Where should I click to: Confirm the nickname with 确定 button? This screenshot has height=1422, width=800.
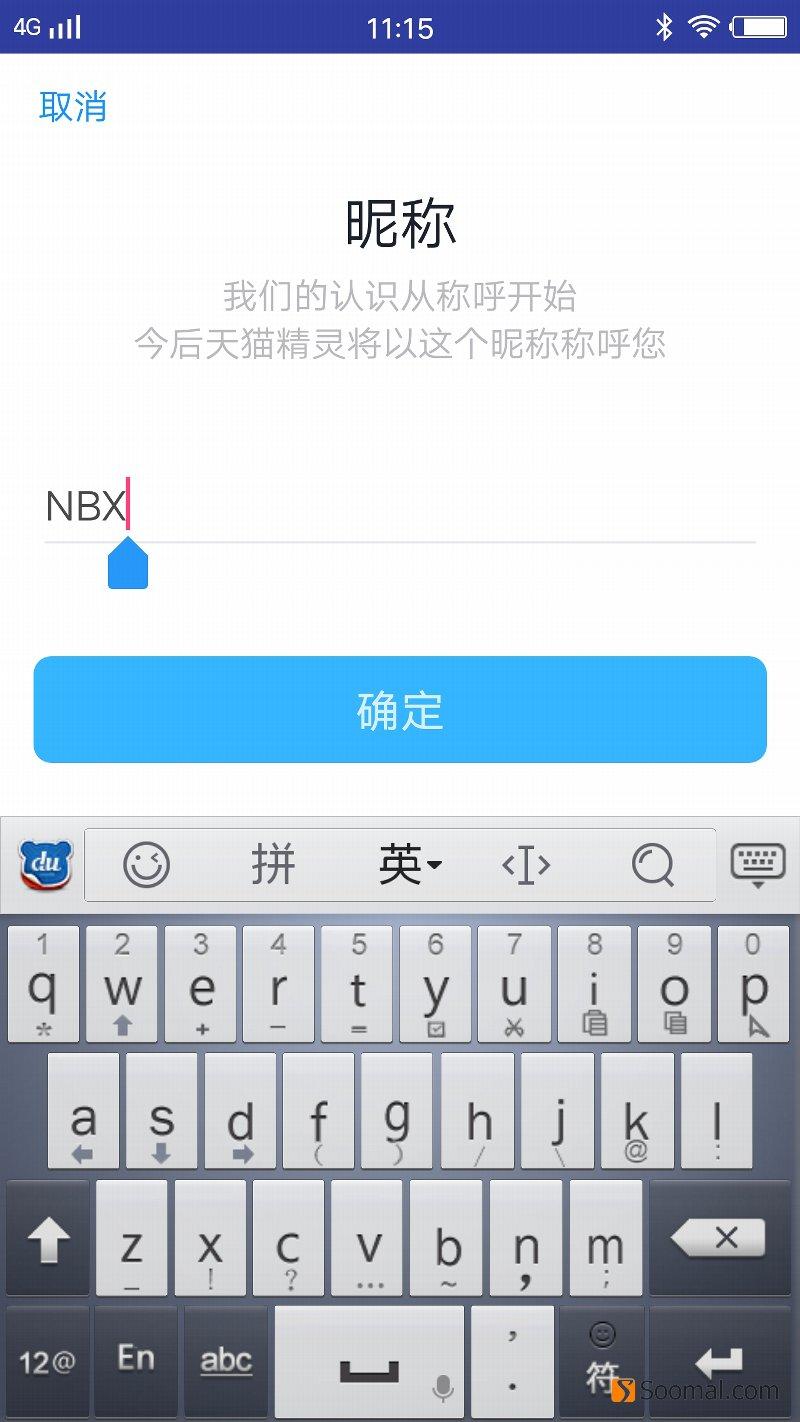tap(400, 710)
